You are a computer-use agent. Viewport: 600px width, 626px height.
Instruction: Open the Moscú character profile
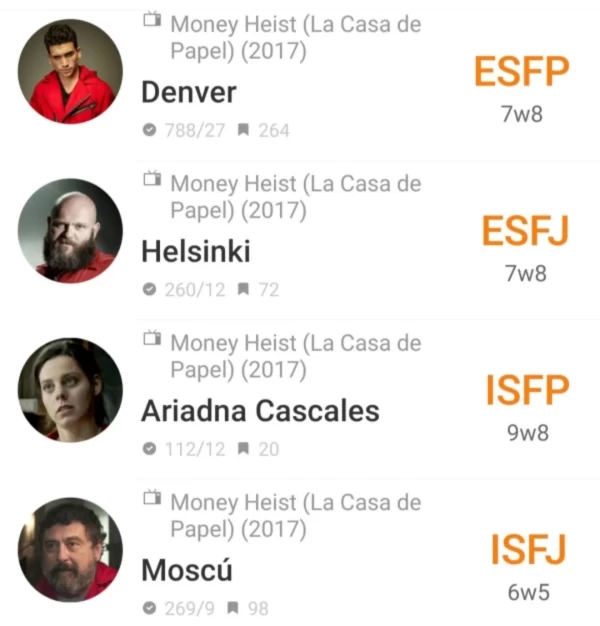point(187,570)
